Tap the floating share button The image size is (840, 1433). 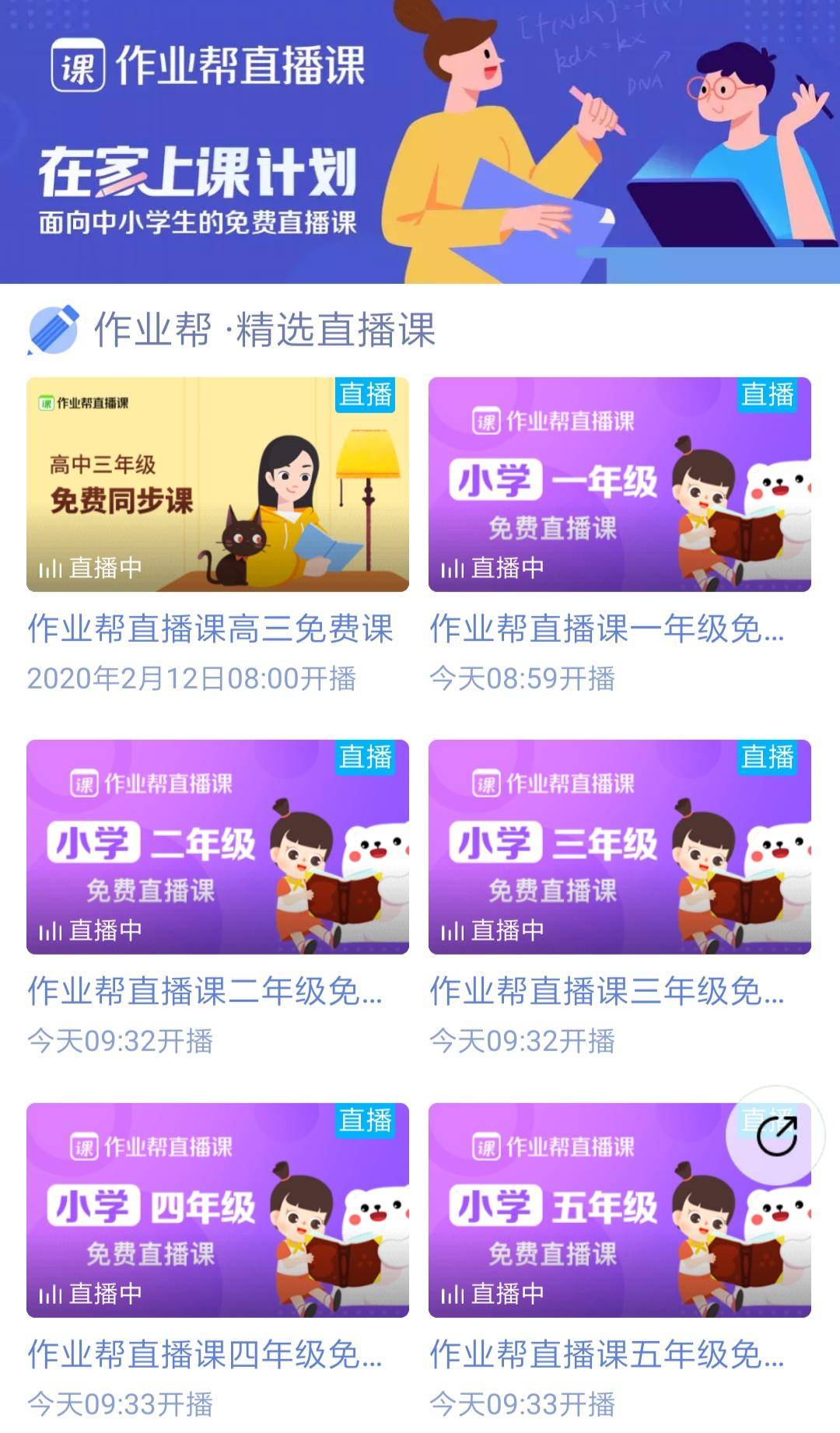click(x=775, y=1137)
